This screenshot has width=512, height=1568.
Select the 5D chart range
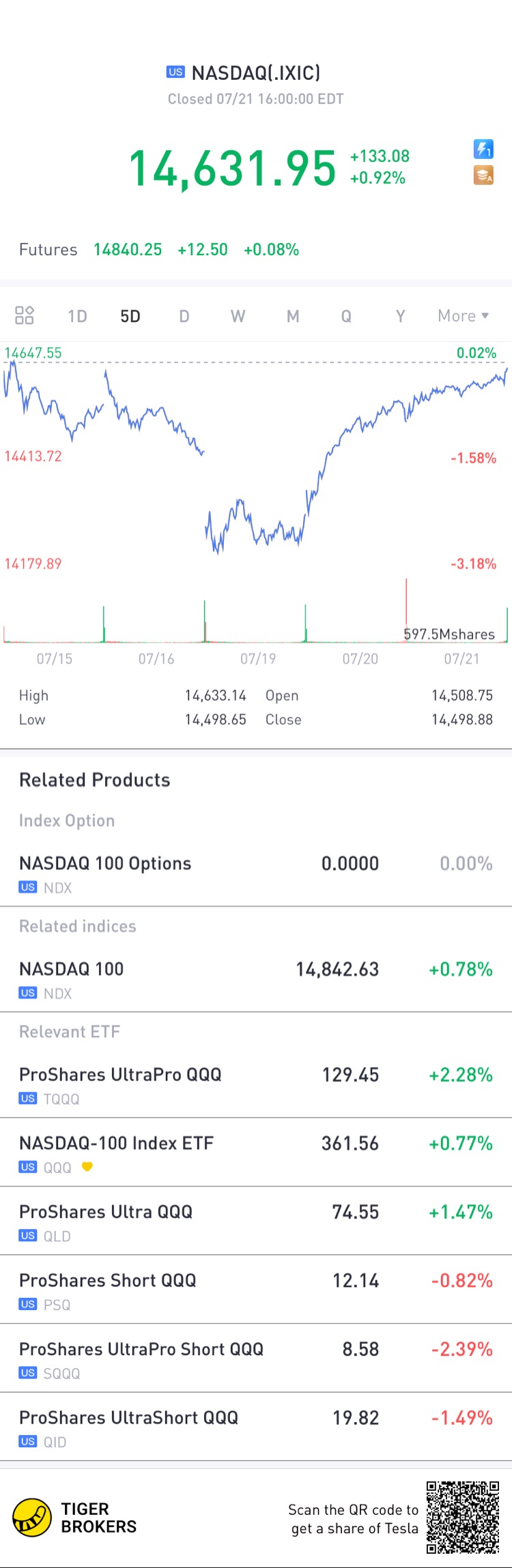130,317
